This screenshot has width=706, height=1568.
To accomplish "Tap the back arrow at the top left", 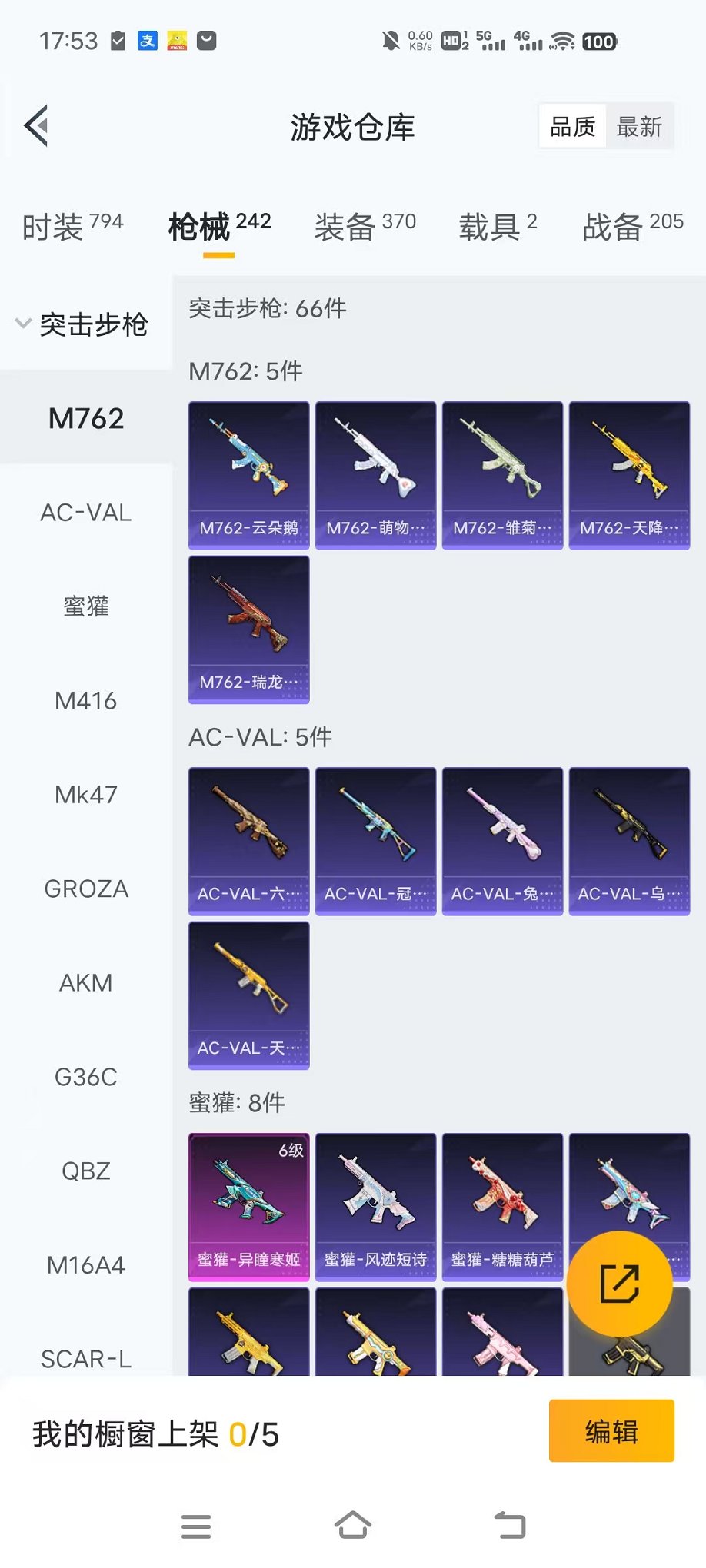I will [35, 125].
